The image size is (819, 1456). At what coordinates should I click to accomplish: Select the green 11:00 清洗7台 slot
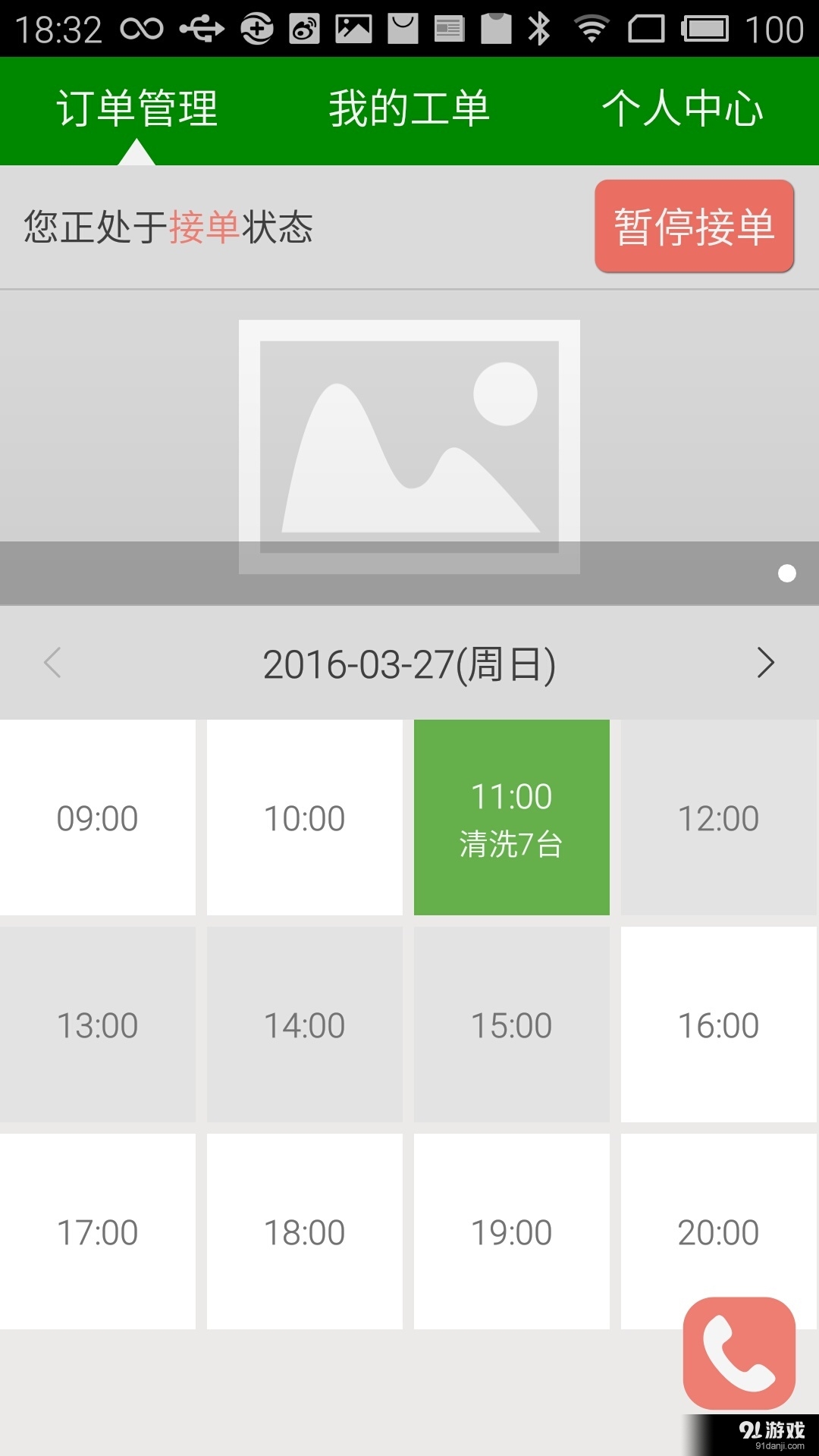coord(511,817)
